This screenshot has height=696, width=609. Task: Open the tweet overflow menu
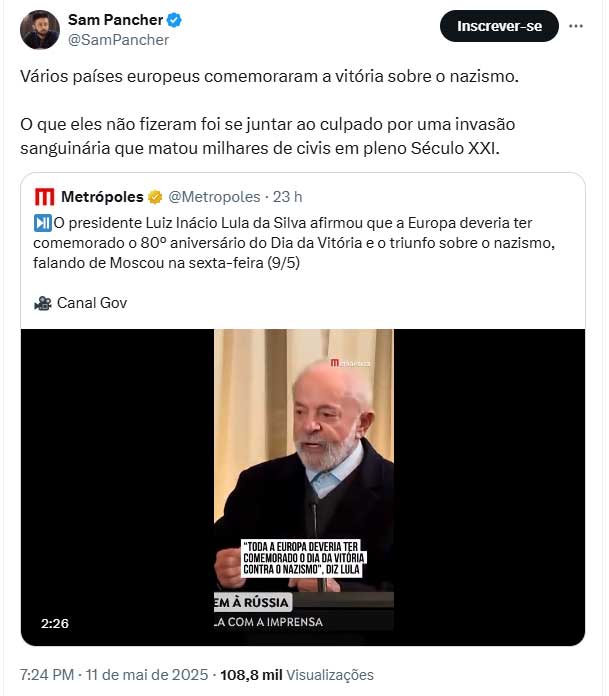[576, 26]
